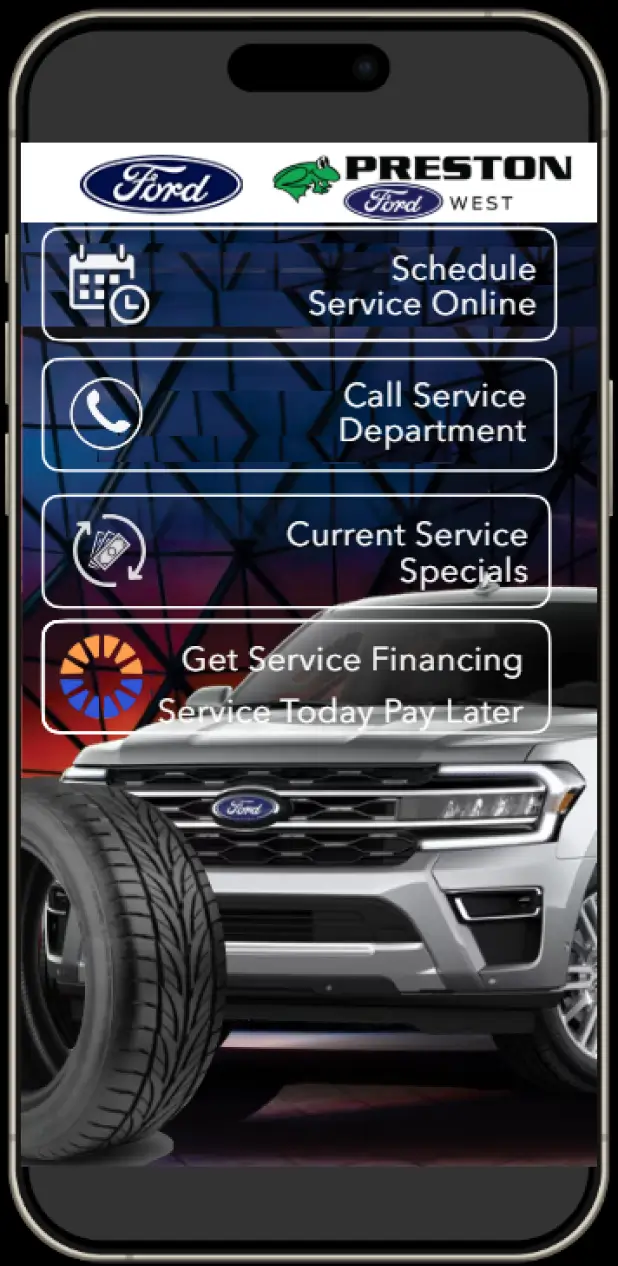
Task: Call the Service Department
Action: click(298, 414)
